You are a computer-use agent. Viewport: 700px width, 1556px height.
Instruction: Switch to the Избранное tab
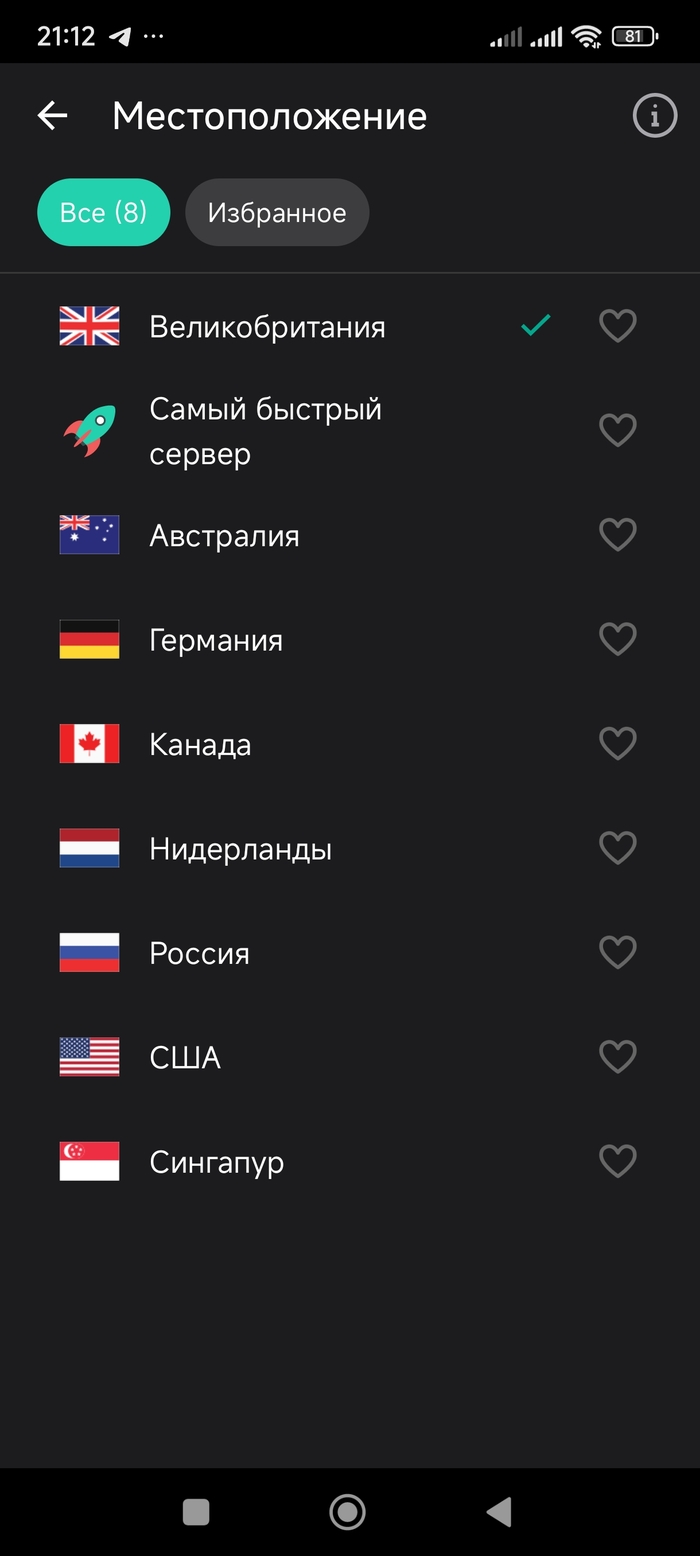[x=277, y=212]
